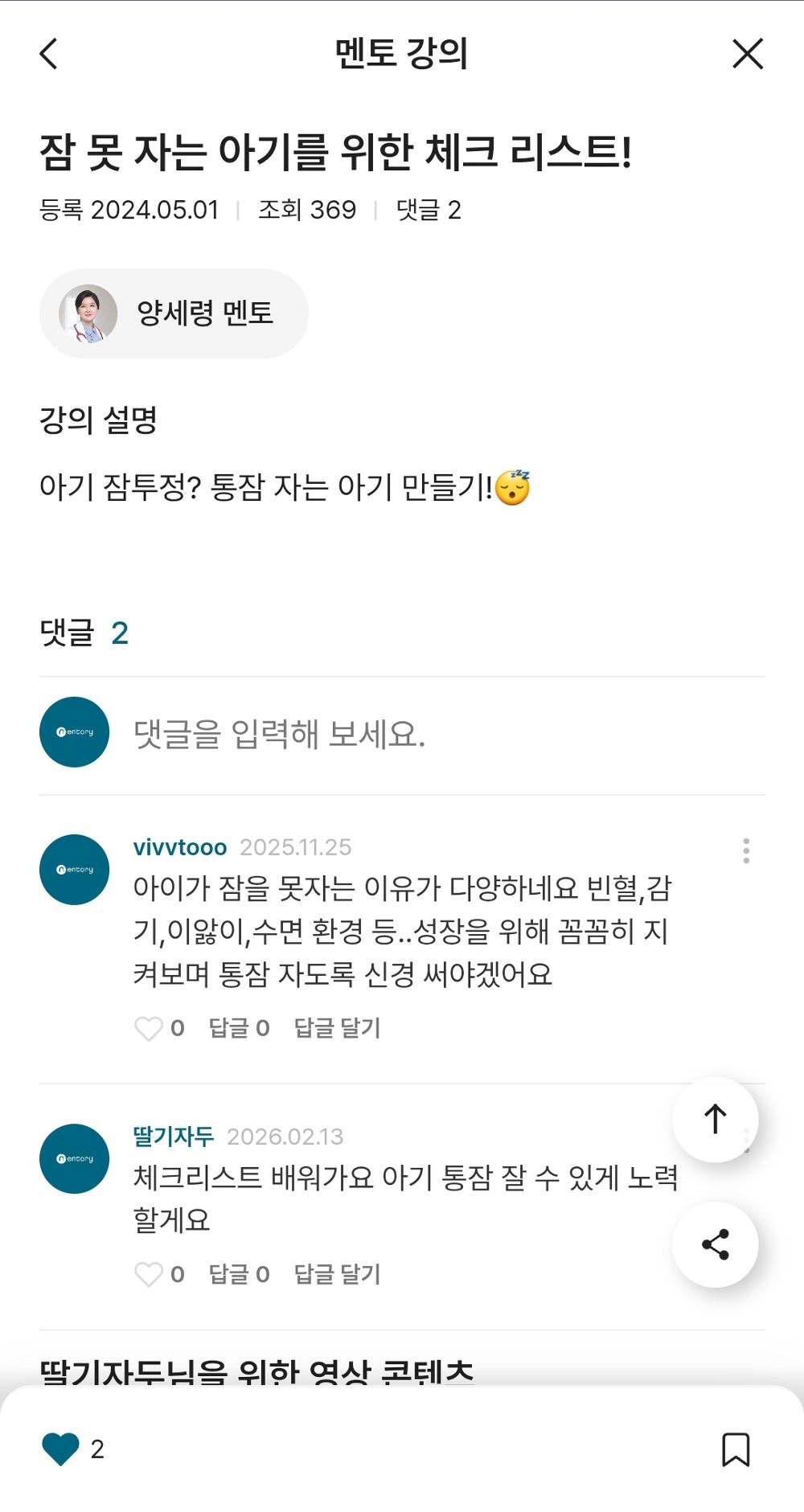Image resolution: width=804 pixels, height=1512 pixels.
Task: Select the 댓글 2 count link
Action: pos(426,209)
